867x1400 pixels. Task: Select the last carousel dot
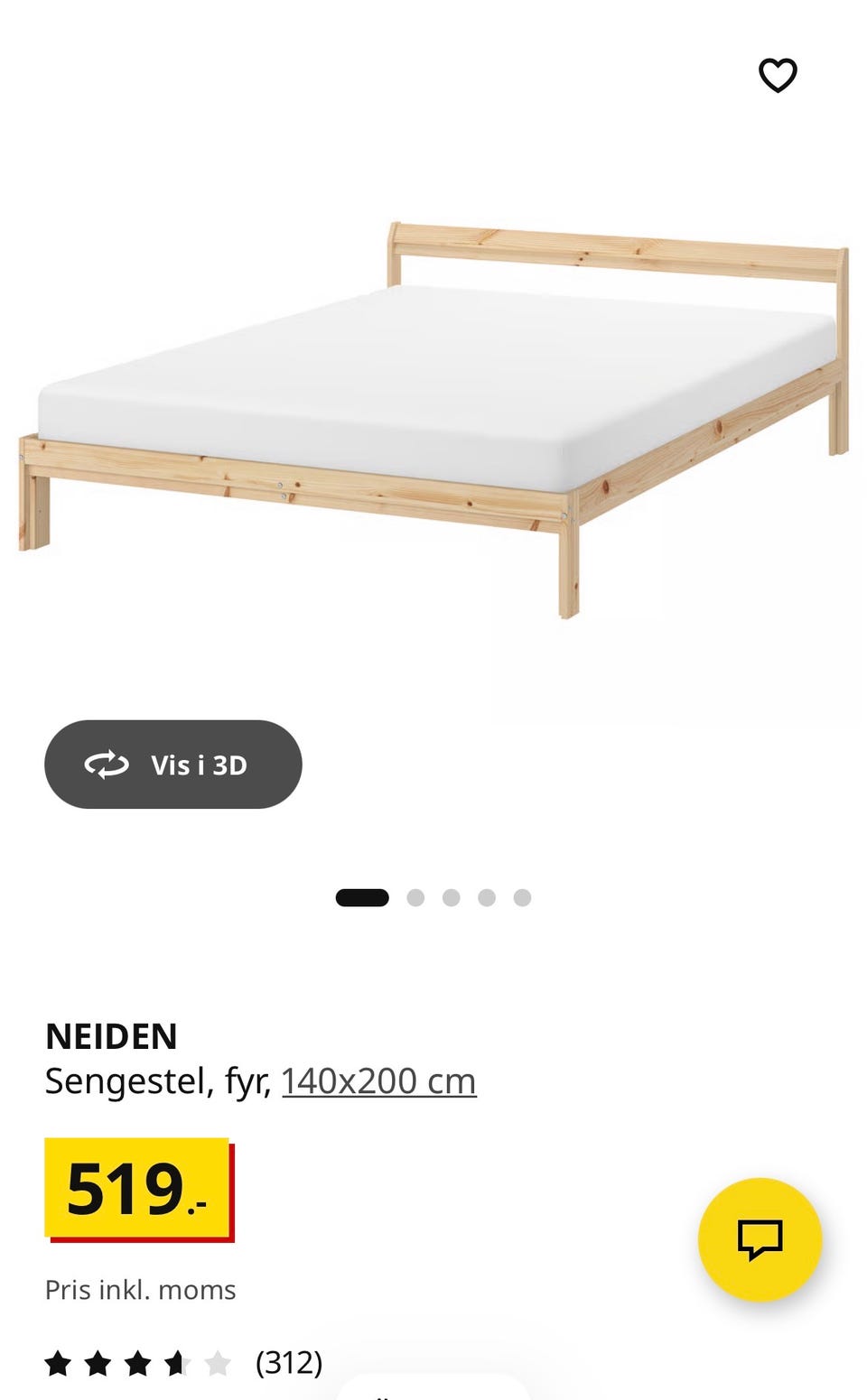[x=522, y=896]
